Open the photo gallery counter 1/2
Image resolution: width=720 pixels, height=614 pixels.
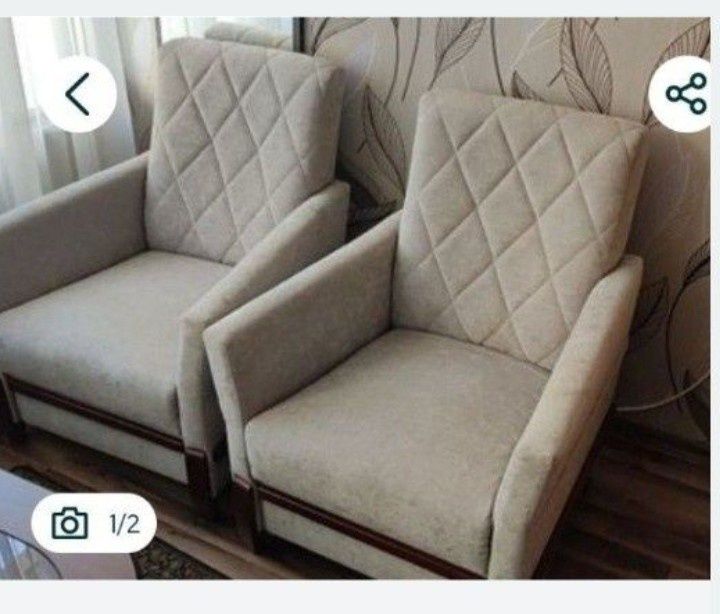tap(95, 523)
